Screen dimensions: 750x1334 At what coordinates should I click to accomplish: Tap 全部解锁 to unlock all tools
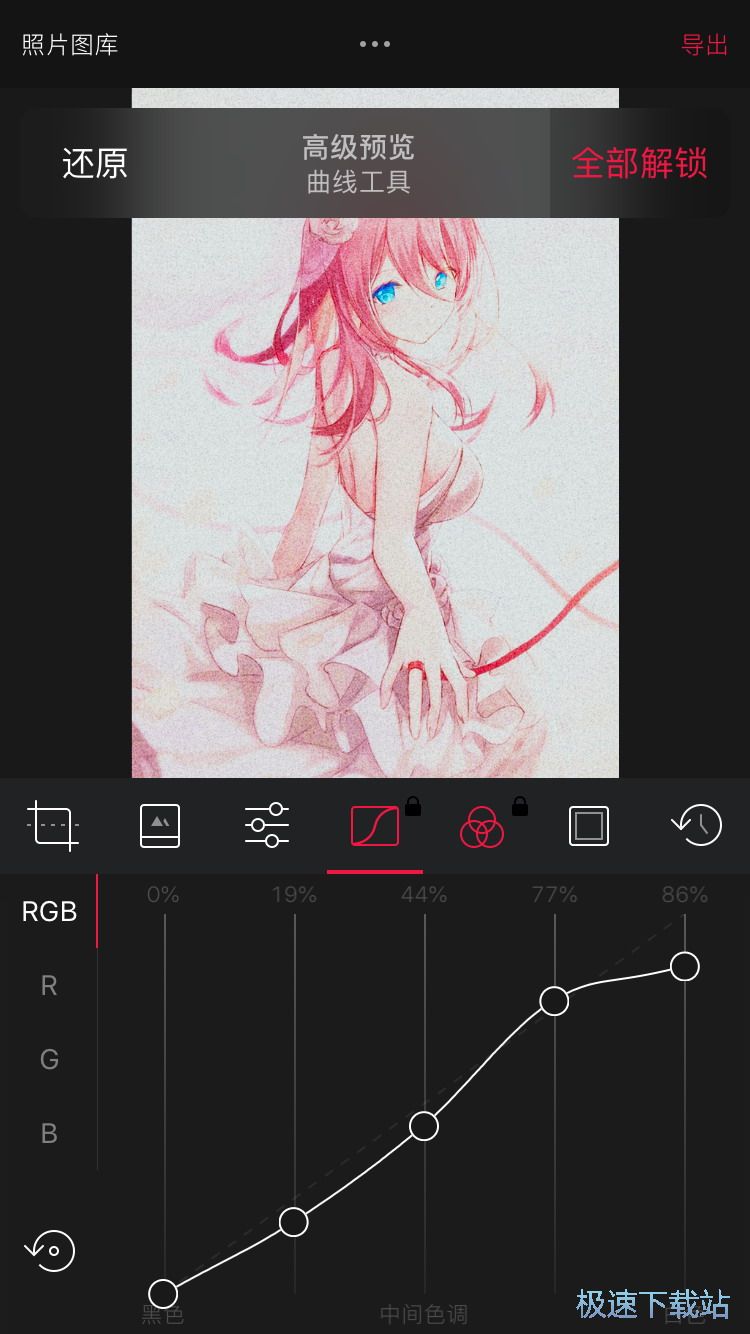[x=639, y=163]
